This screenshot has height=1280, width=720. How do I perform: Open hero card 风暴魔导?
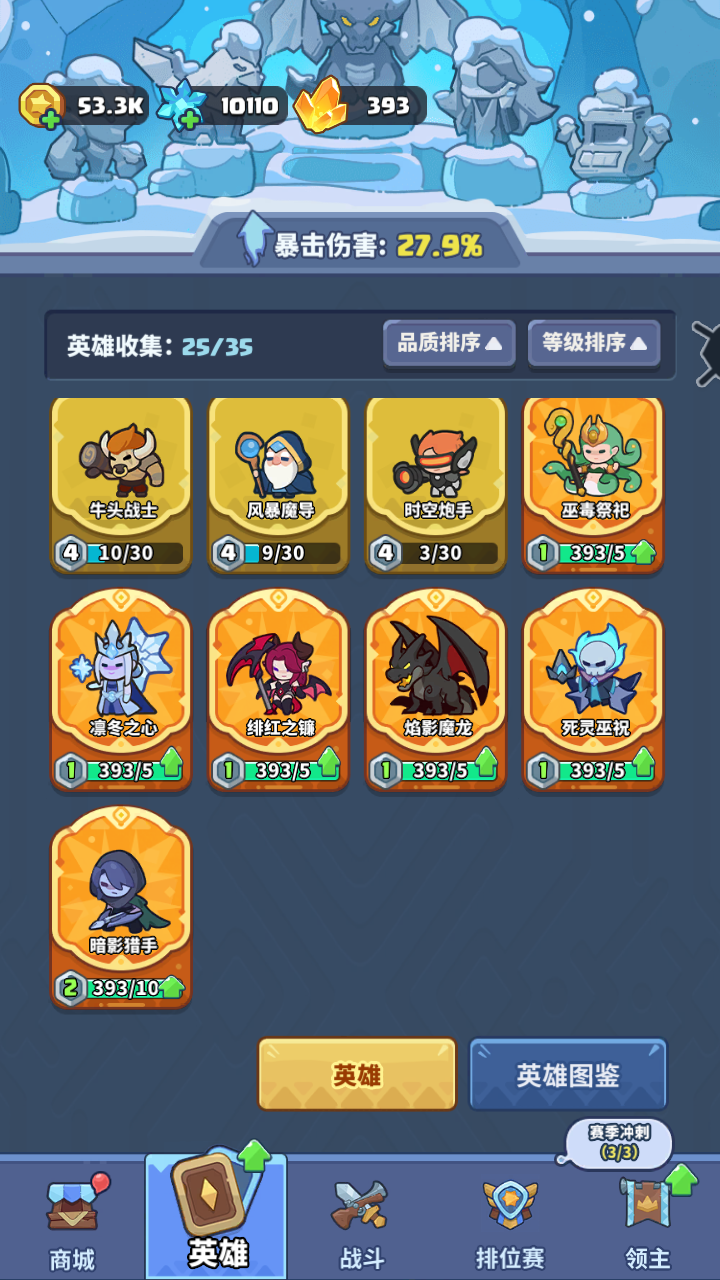tap(278, 485)
